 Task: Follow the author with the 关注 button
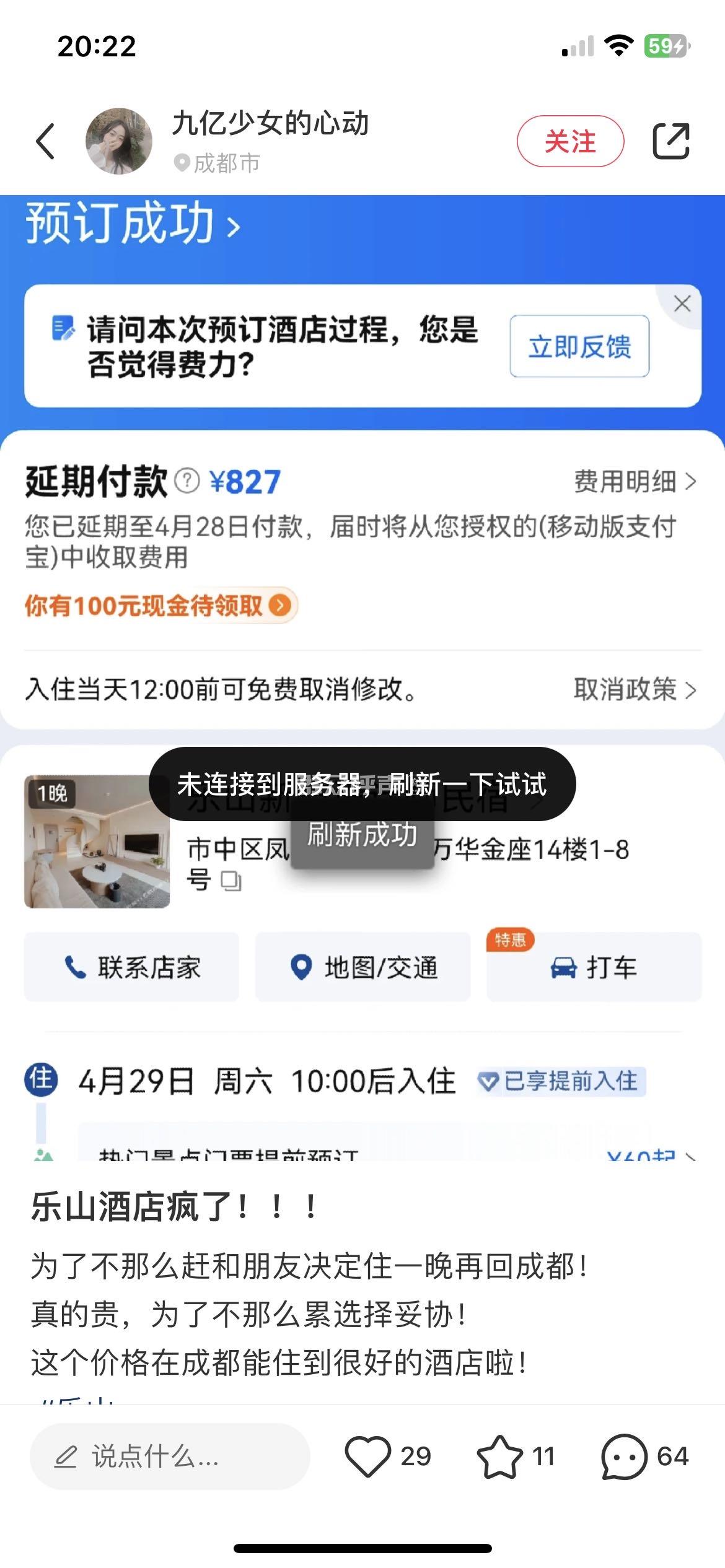[x=569, y=141]
